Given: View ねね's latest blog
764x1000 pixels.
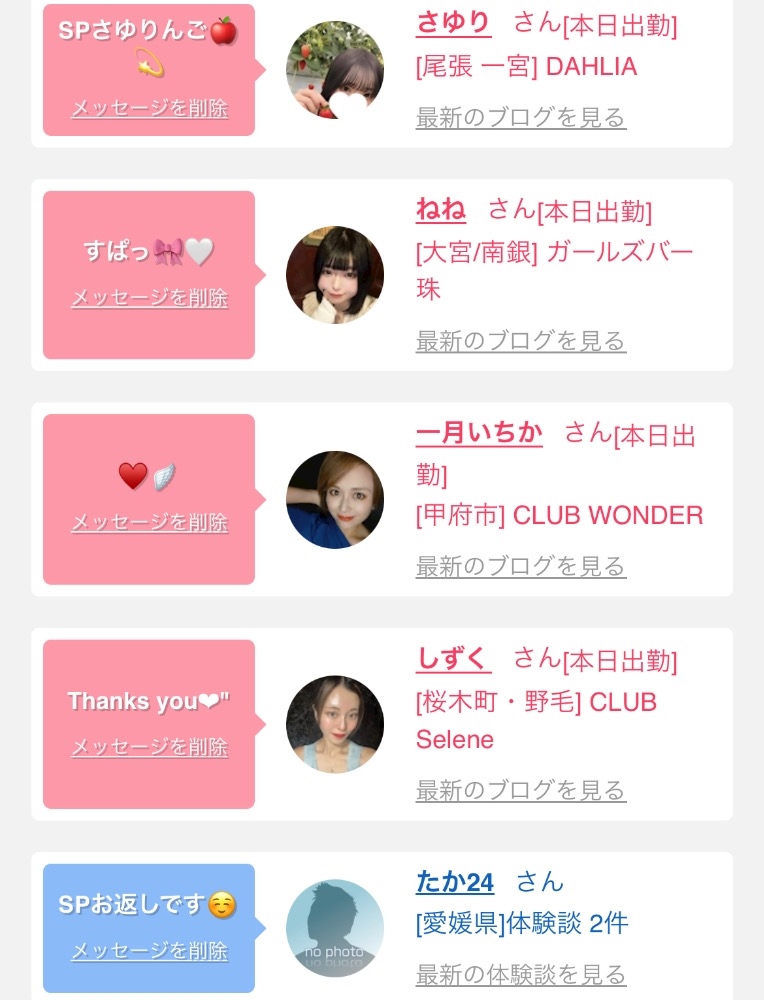Looking at the screenshot, I should pos(520,341).
